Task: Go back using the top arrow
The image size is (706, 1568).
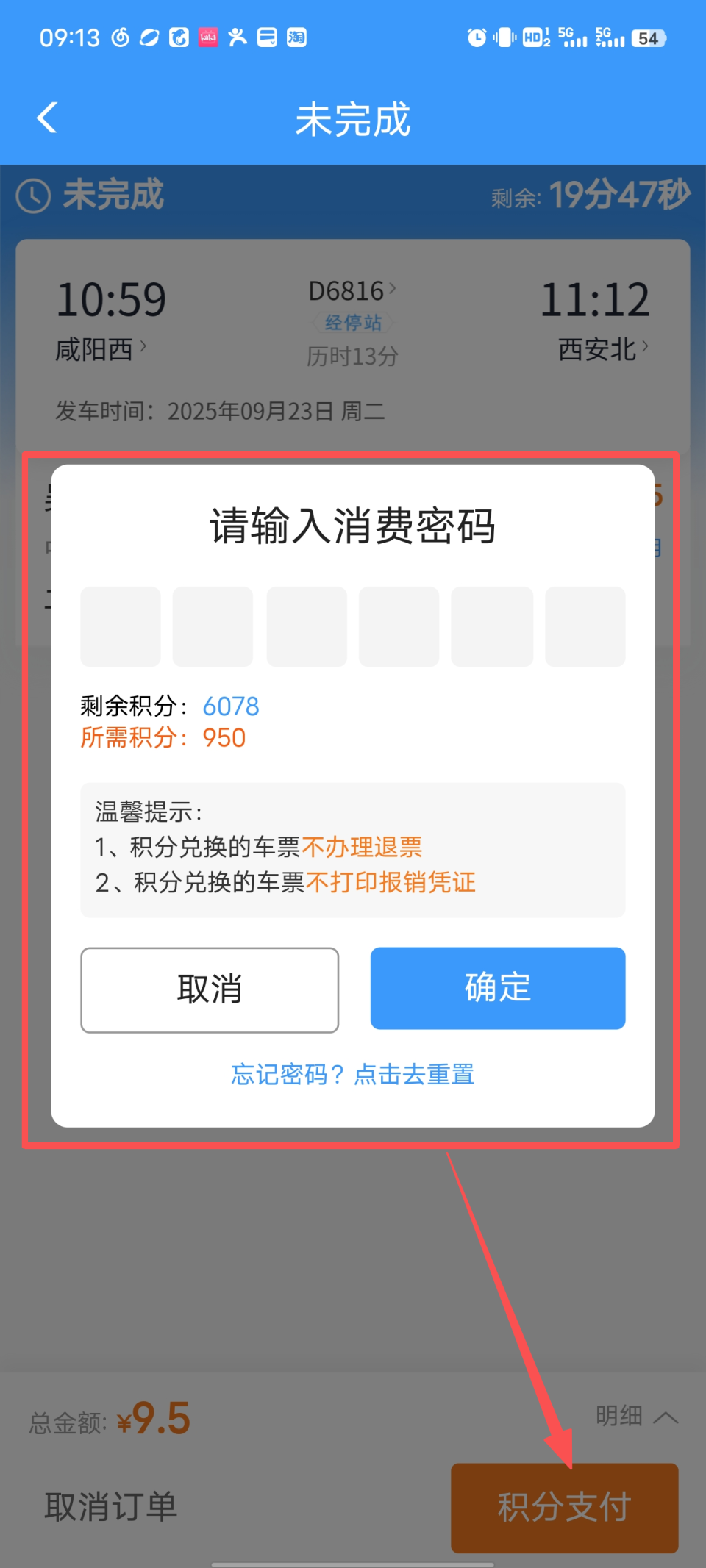Action: tap(47, 118)
